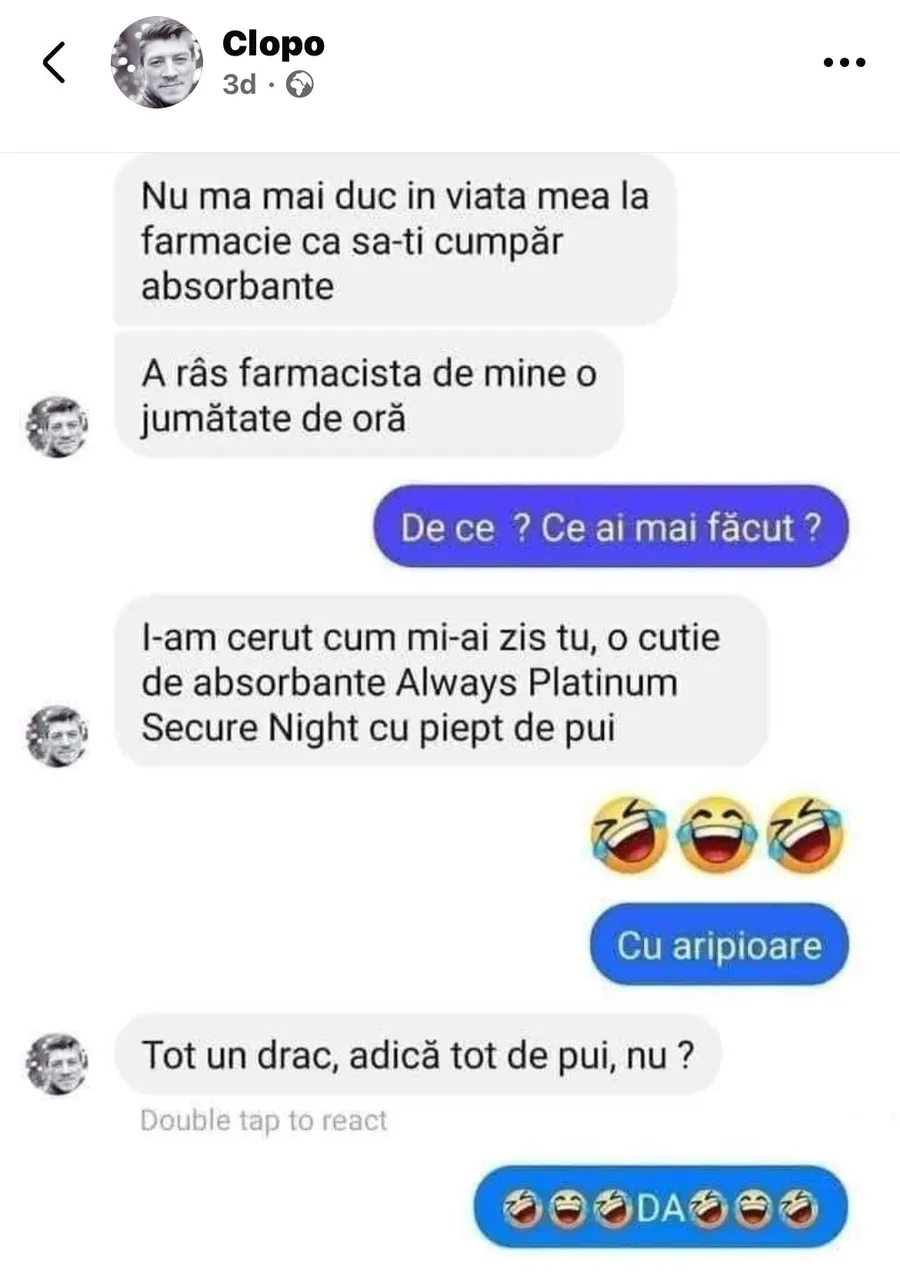Go back using the arrow
Screen dimensions: 900x1278
pos(55,63)
